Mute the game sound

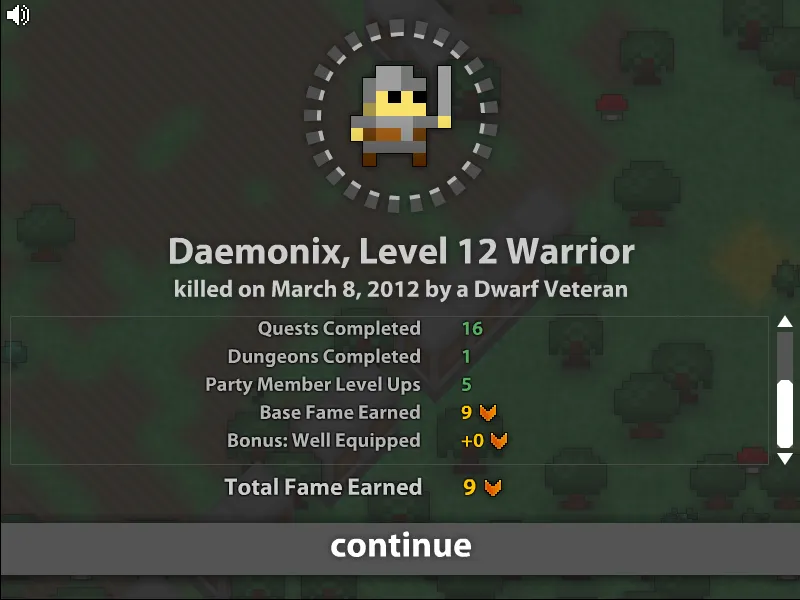[17, 14]
